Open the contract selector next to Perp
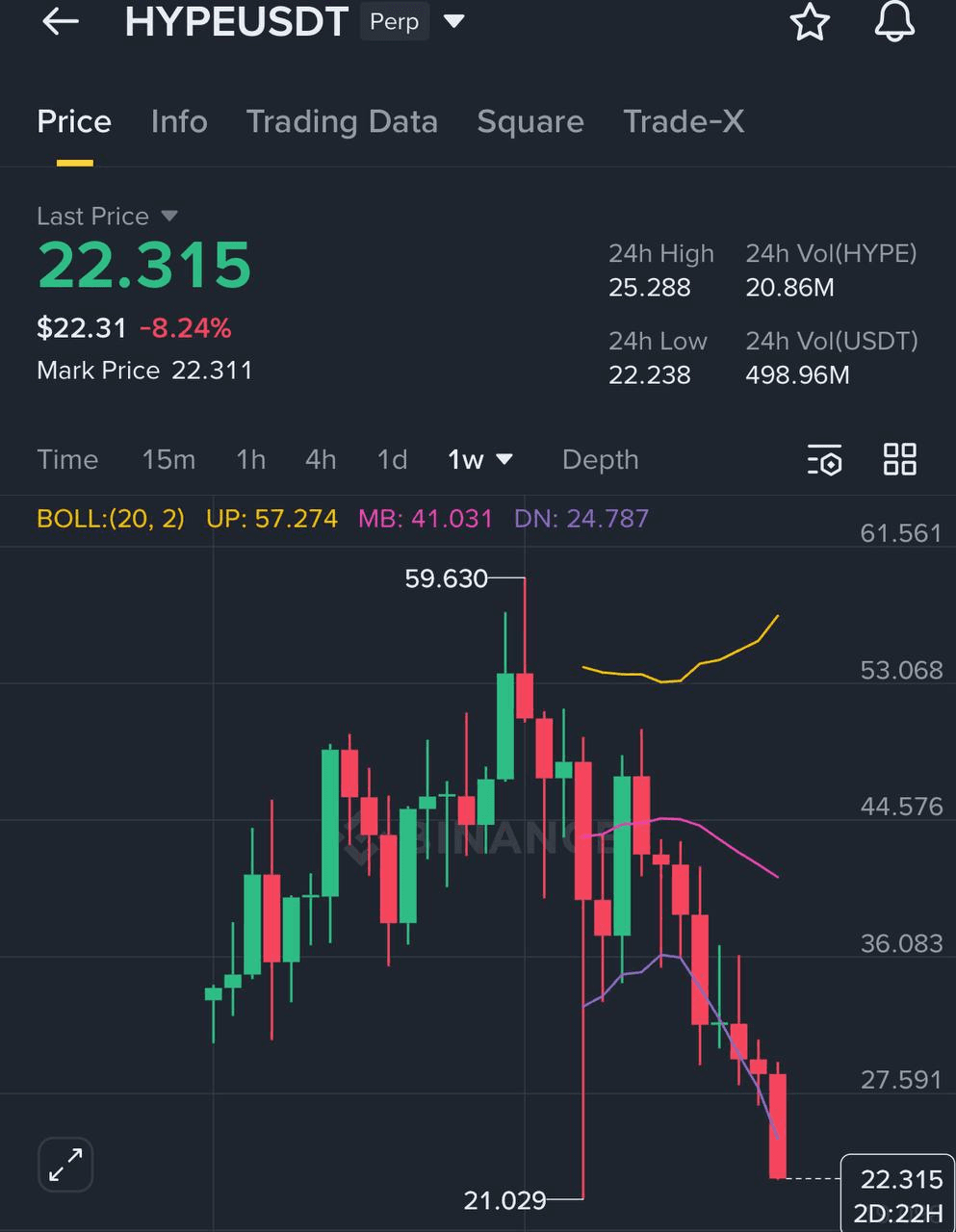Image resolution: width=956 pixels, height=1232 pixels. tap(453, 21)
